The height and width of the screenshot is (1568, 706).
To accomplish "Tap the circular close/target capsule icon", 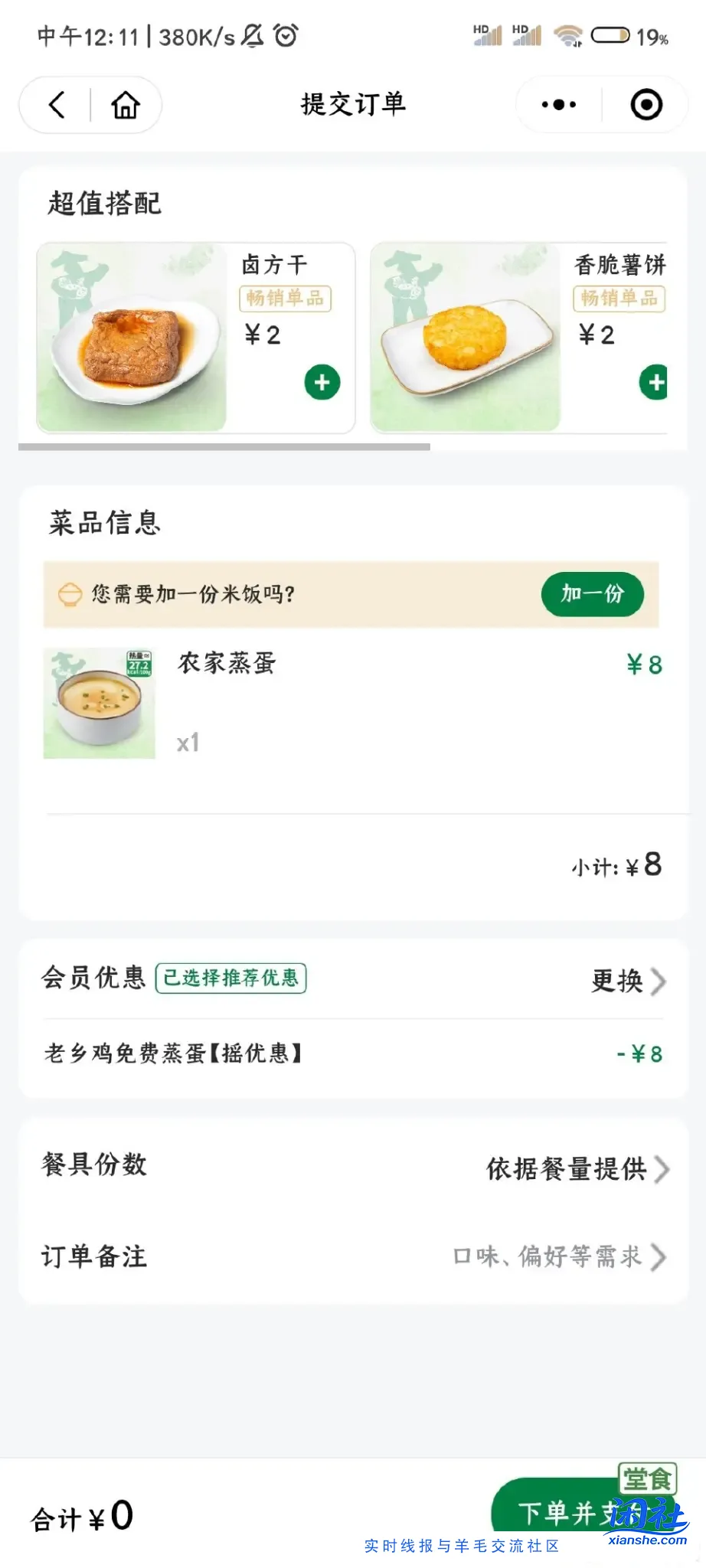I will [x=646, y=103].
